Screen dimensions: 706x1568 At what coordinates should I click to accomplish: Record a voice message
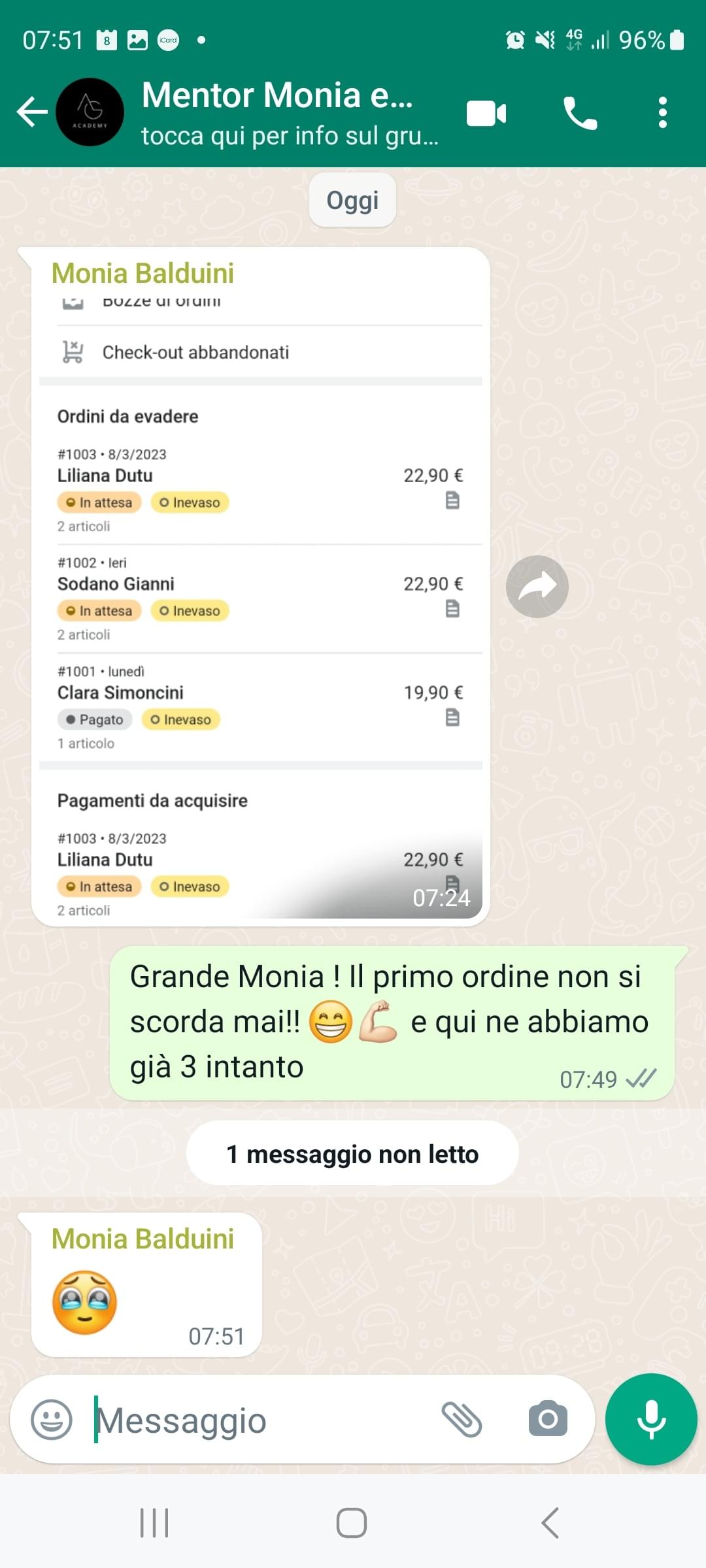tap(651, 1419)
